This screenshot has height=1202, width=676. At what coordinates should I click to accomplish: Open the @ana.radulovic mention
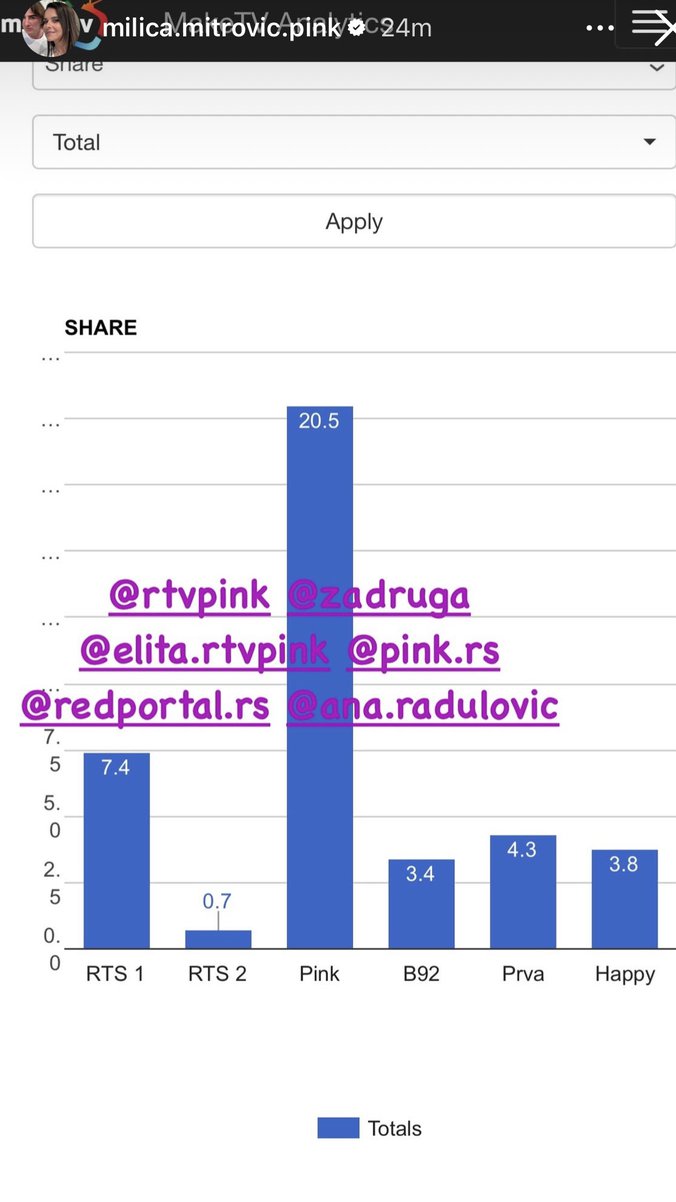422,706
